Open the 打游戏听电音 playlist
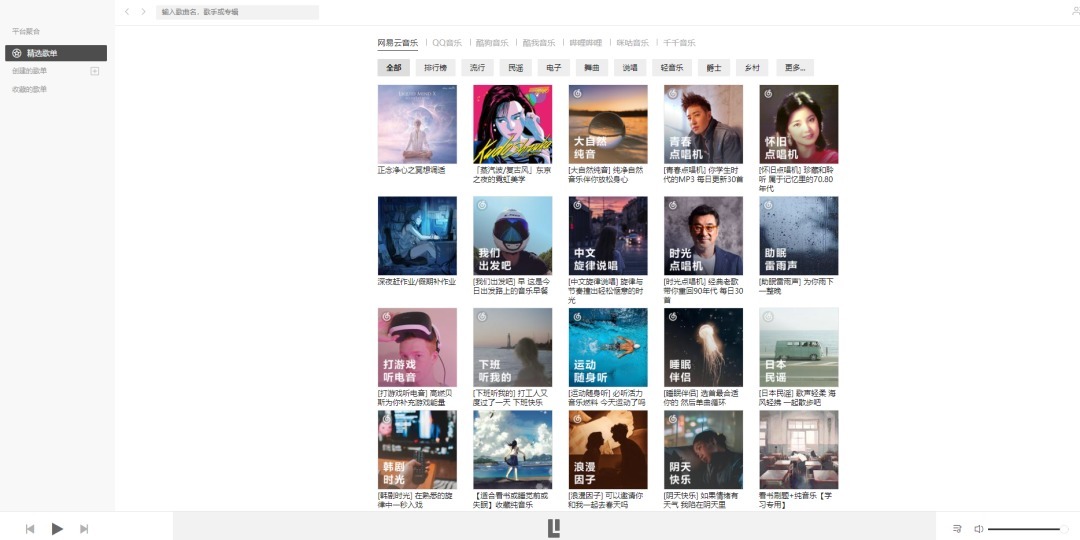 (417, 347)
